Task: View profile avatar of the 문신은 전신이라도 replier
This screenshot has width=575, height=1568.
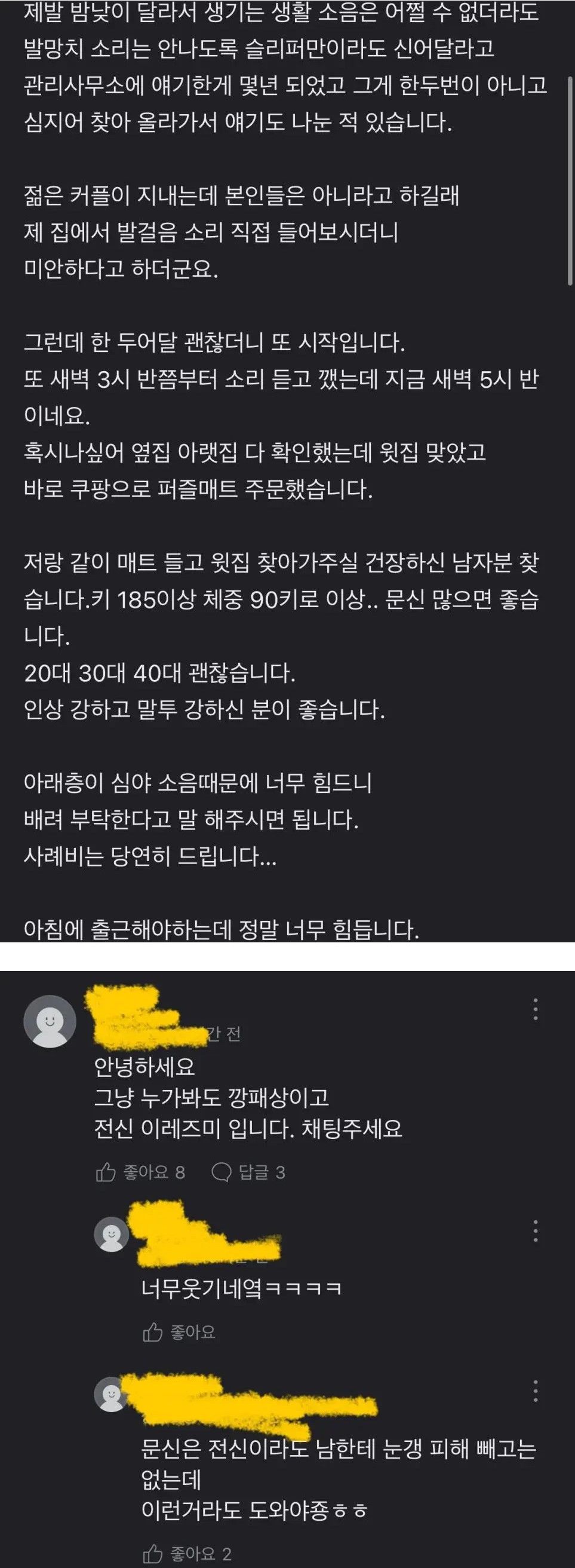Action: (111, 1394)
